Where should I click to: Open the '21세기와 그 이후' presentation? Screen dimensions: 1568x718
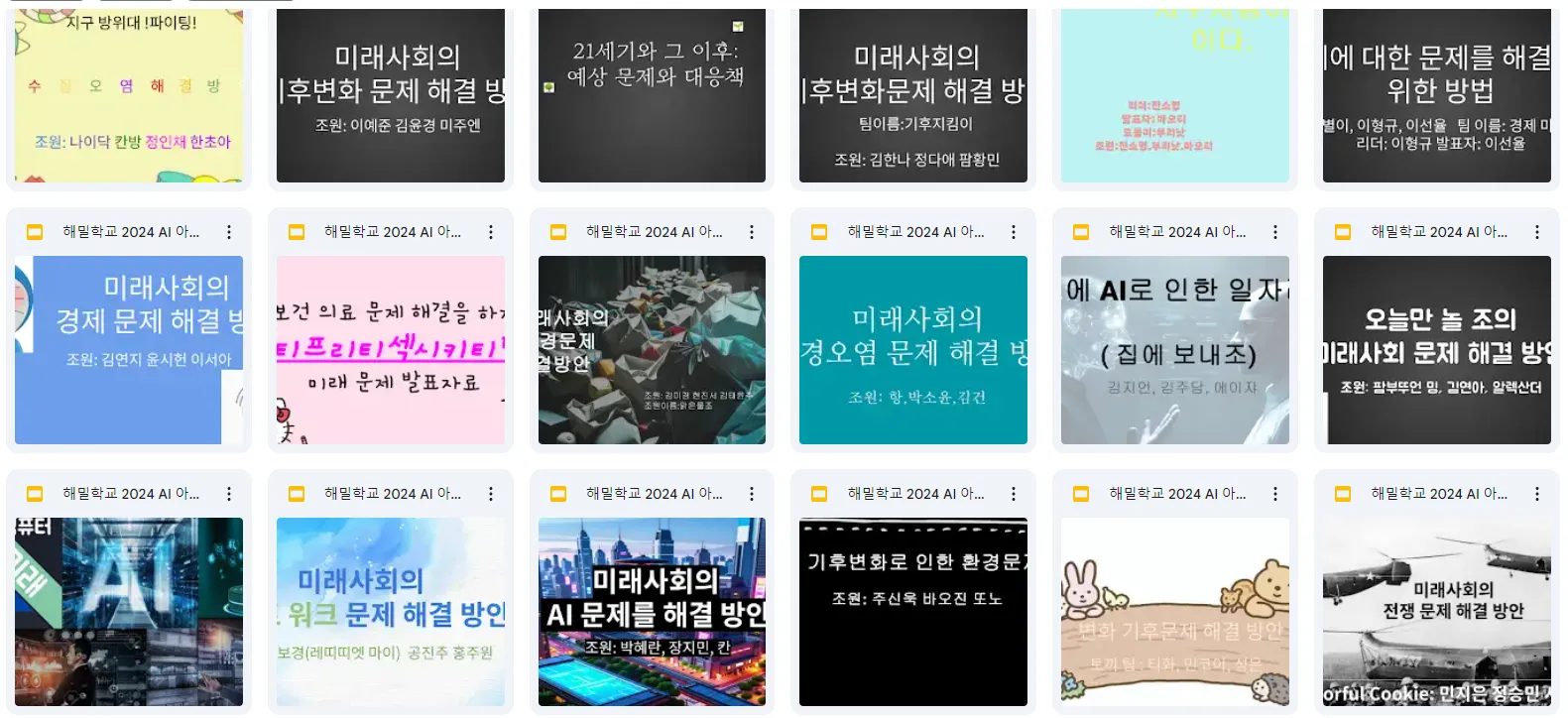(x=652, y=95)
